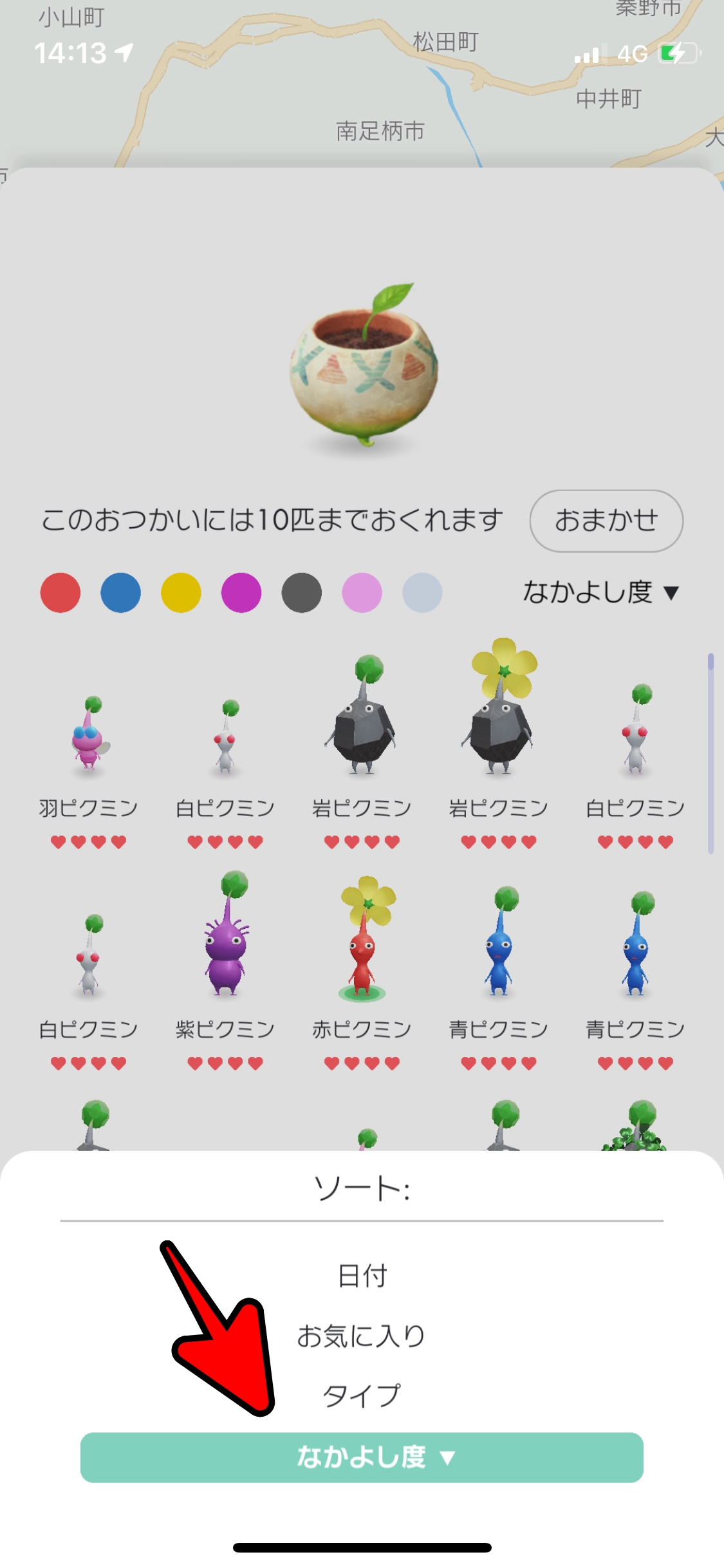The height and width of the screenshot is (1568, 724).
Task: Filter by white Pikmin color
Action: click(x=422, y=592)
